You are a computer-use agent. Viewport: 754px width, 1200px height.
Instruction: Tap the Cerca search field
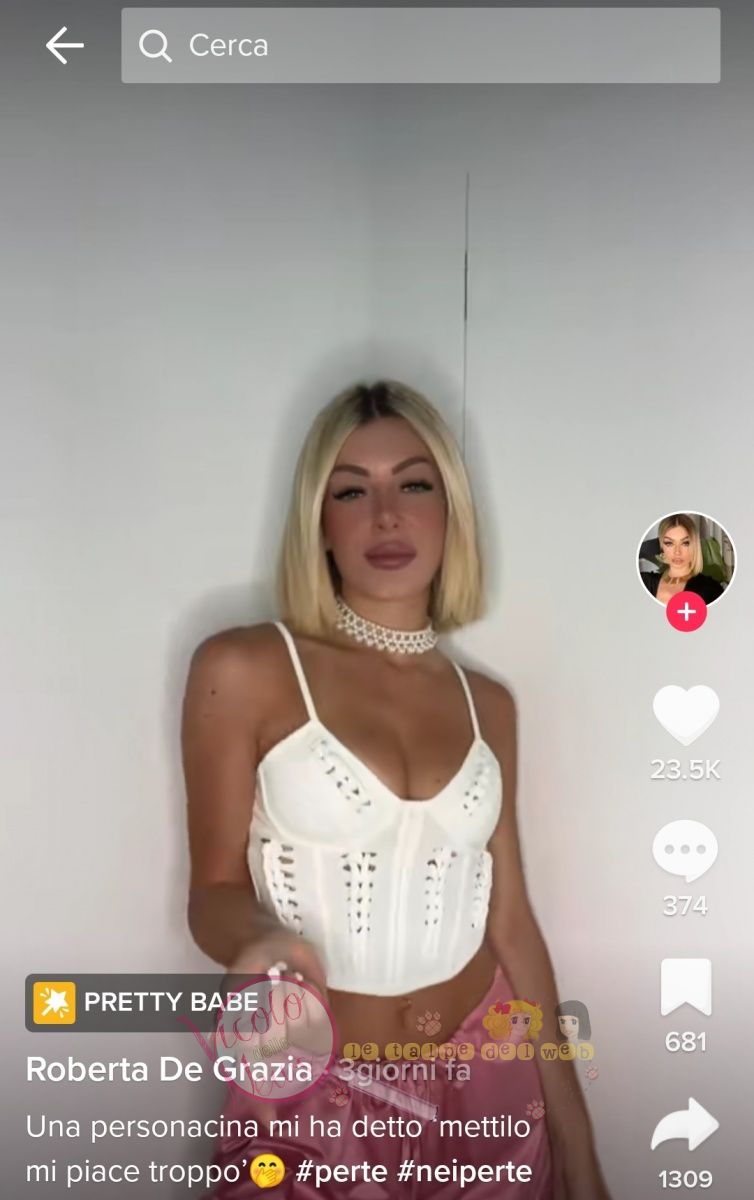pos(420,46)
